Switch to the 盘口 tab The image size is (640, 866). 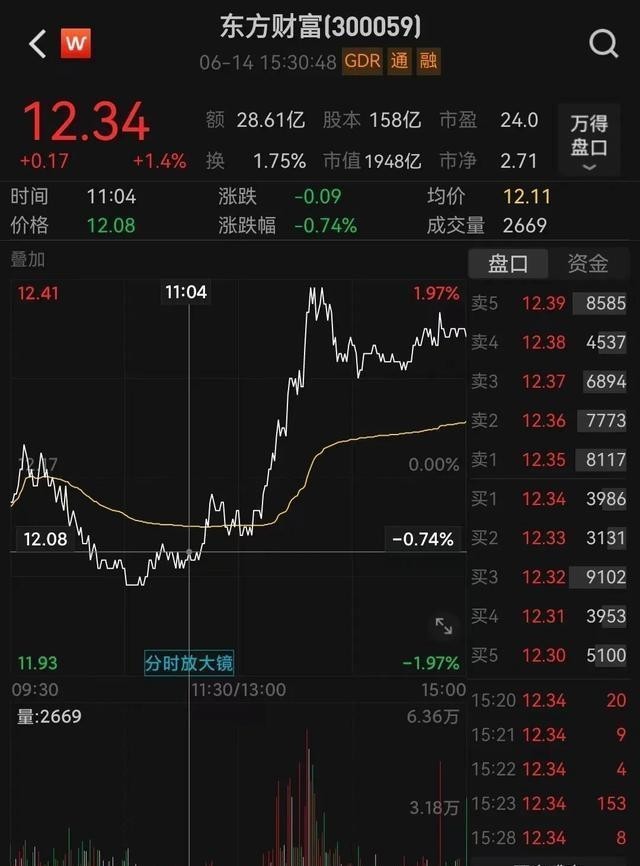point(508,264)
